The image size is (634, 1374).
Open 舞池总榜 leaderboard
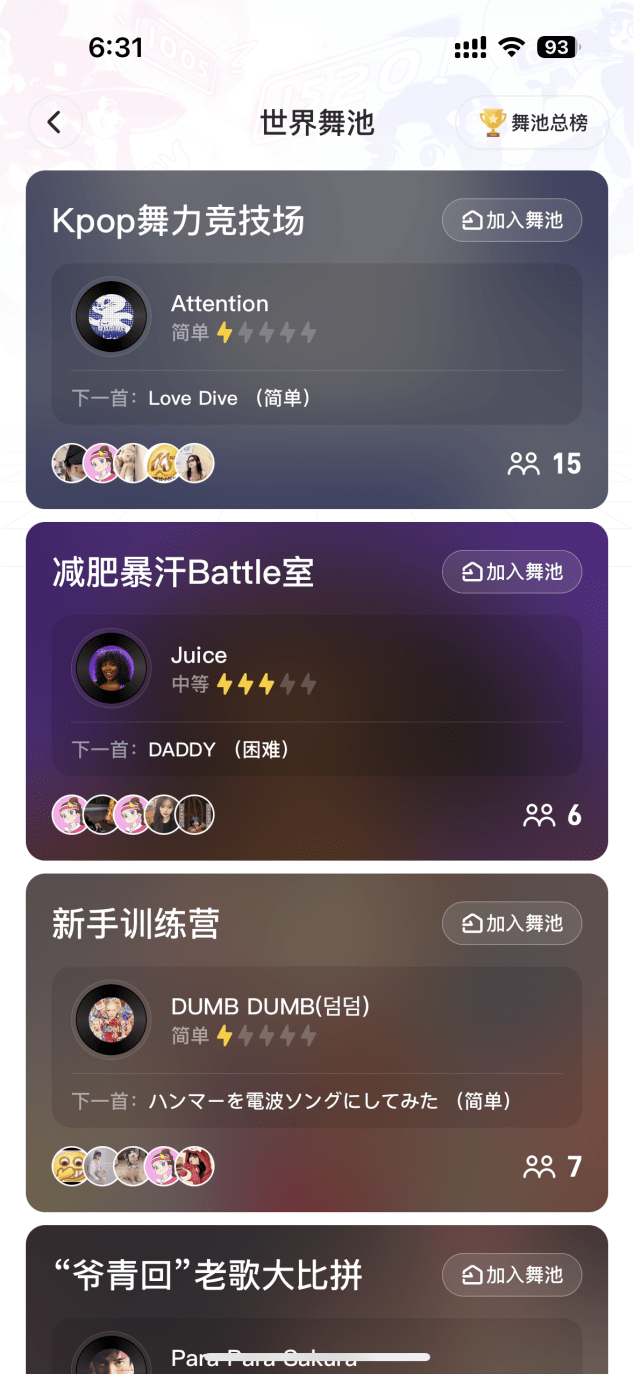pyautogui.click(x=531, y=123)
